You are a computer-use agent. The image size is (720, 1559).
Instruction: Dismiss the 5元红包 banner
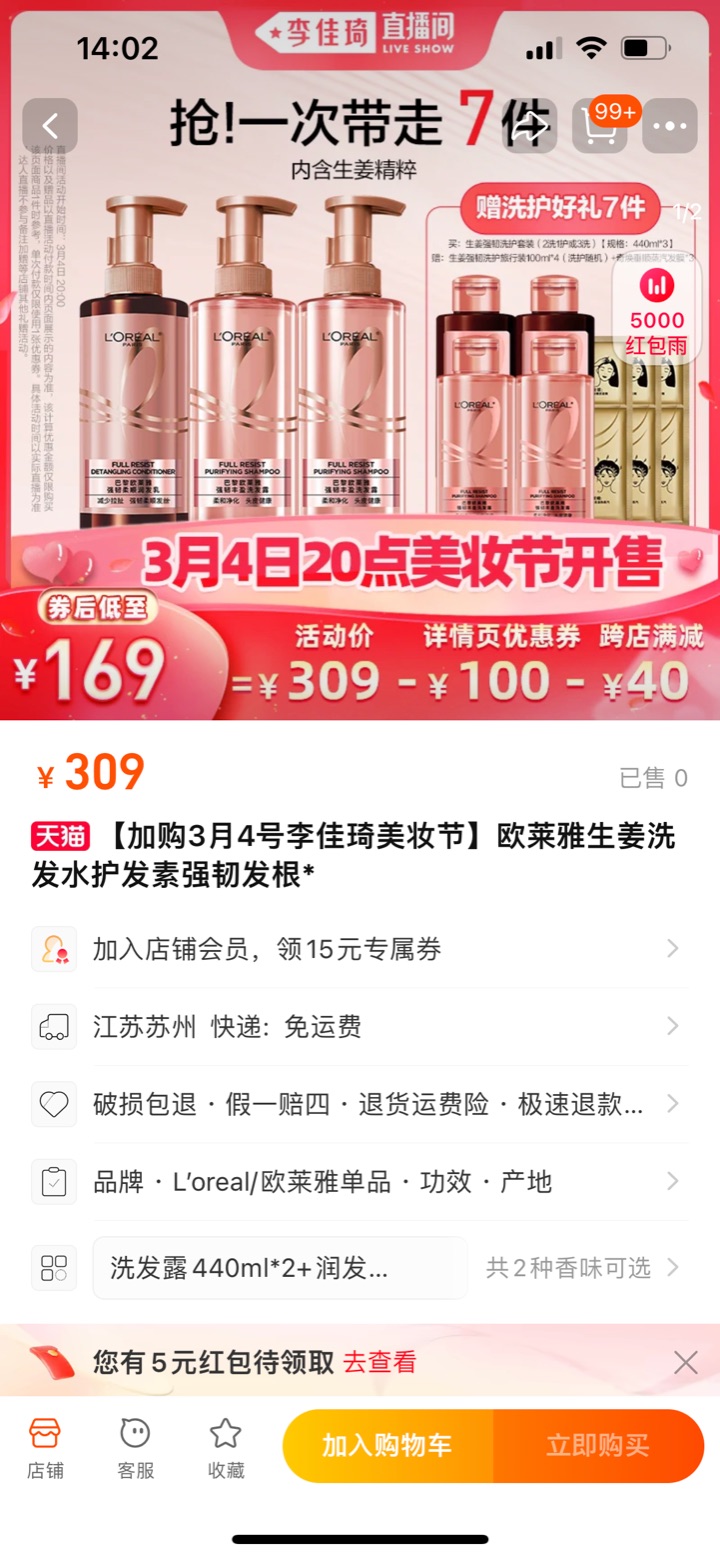click(685, 1362)
